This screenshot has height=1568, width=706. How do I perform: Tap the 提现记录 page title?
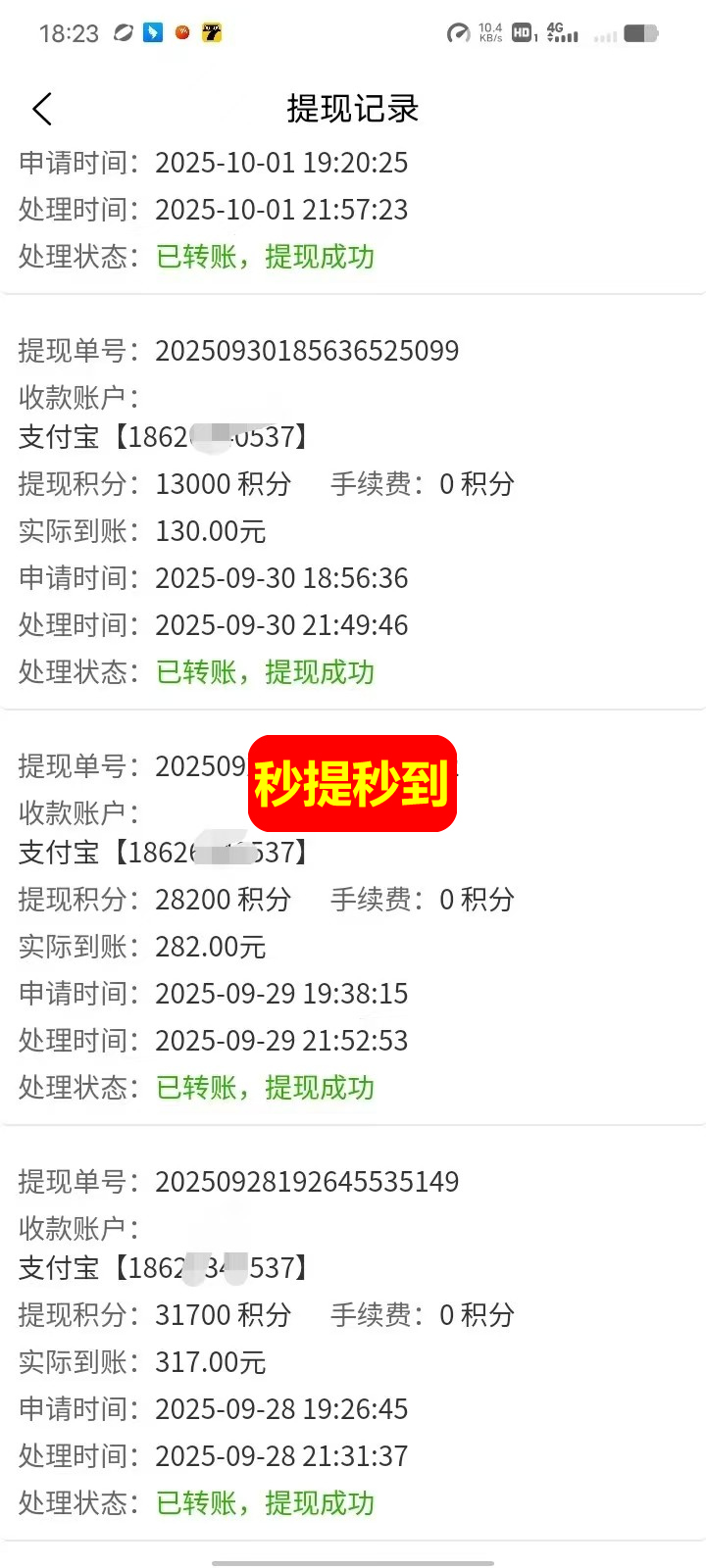pos(351,110)
